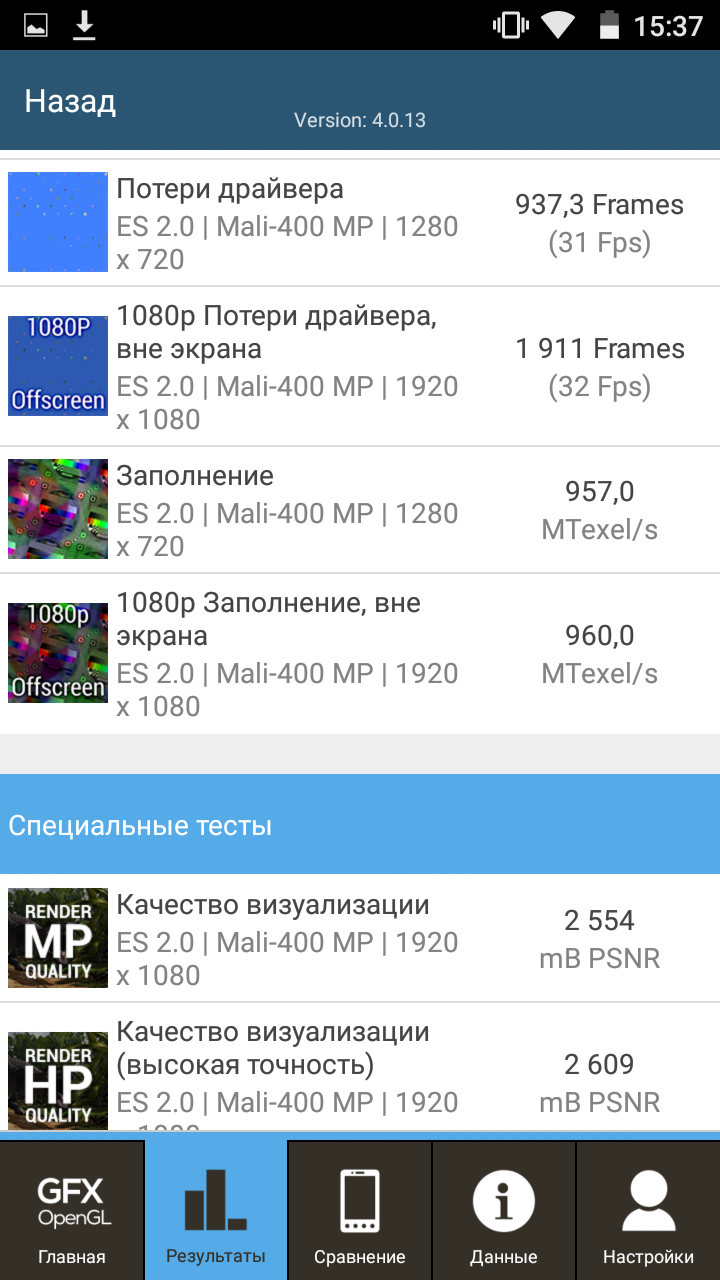Open 1080p Заполнение, вне экрана result
This screenshot has width=720, height=1280.
(x=360, y=653)
